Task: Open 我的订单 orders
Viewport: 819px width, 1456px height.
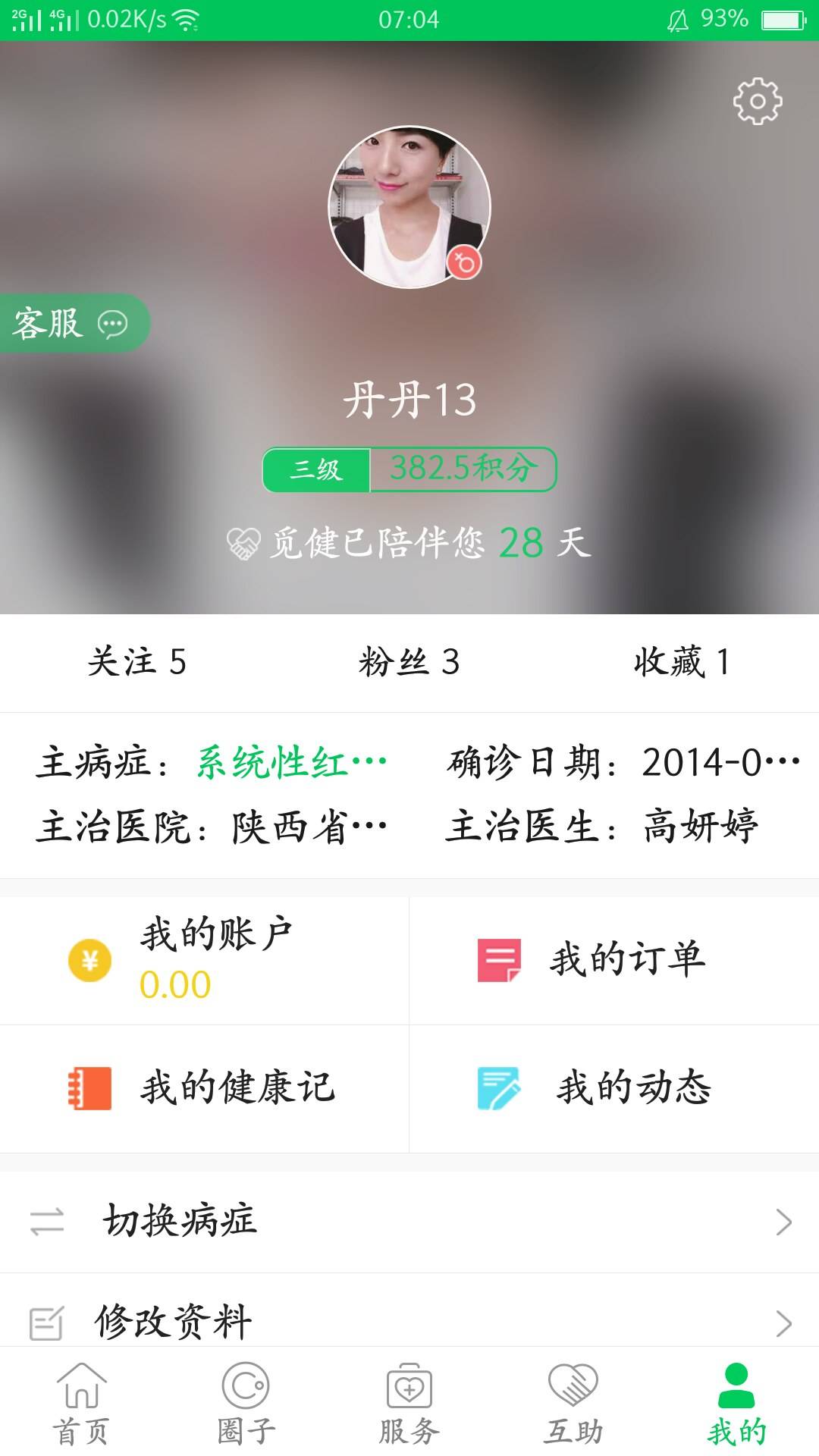Action: click(614, 960)
